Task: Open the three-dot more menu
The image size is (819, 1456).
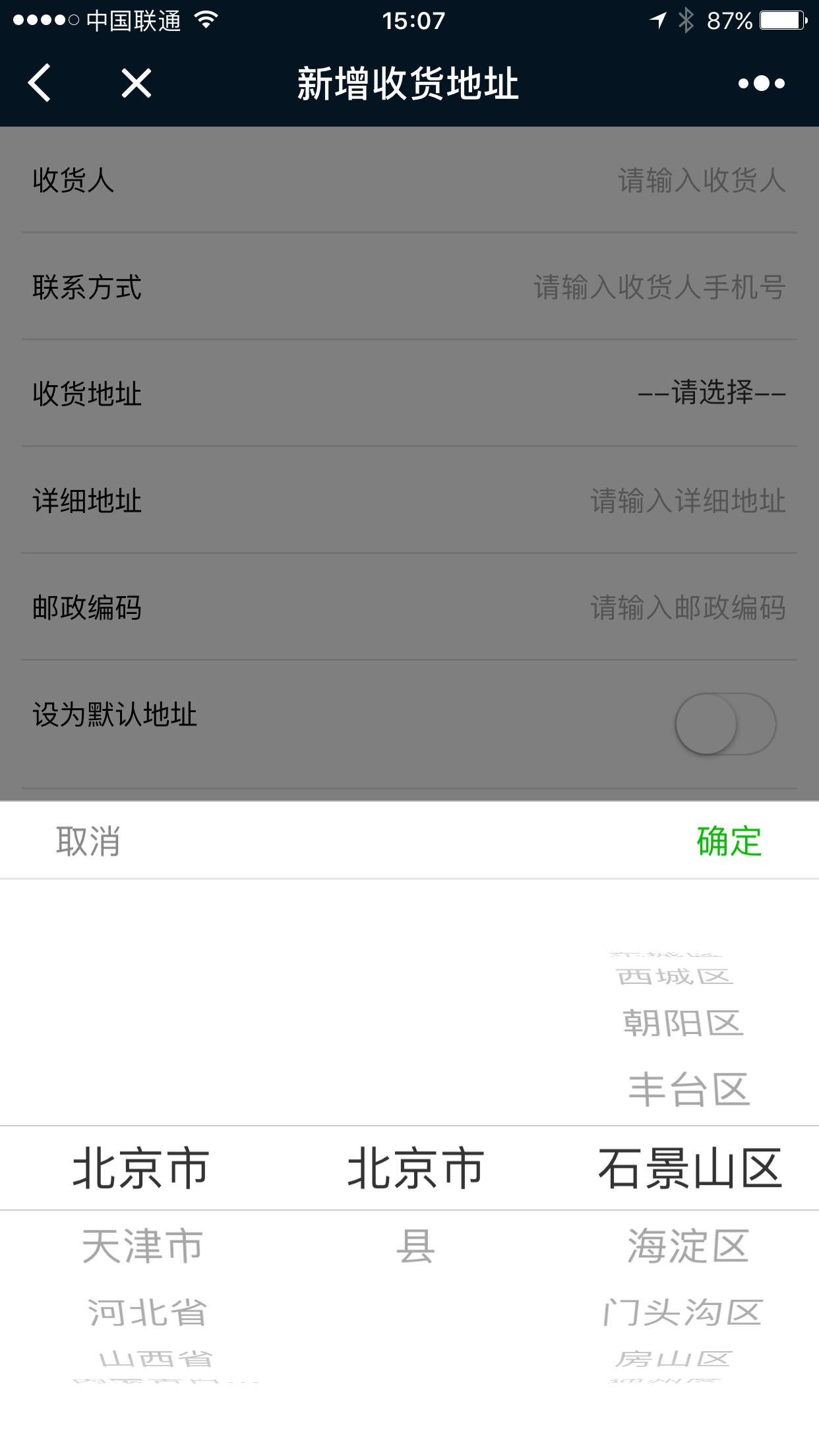Action: tap(762, 83)
